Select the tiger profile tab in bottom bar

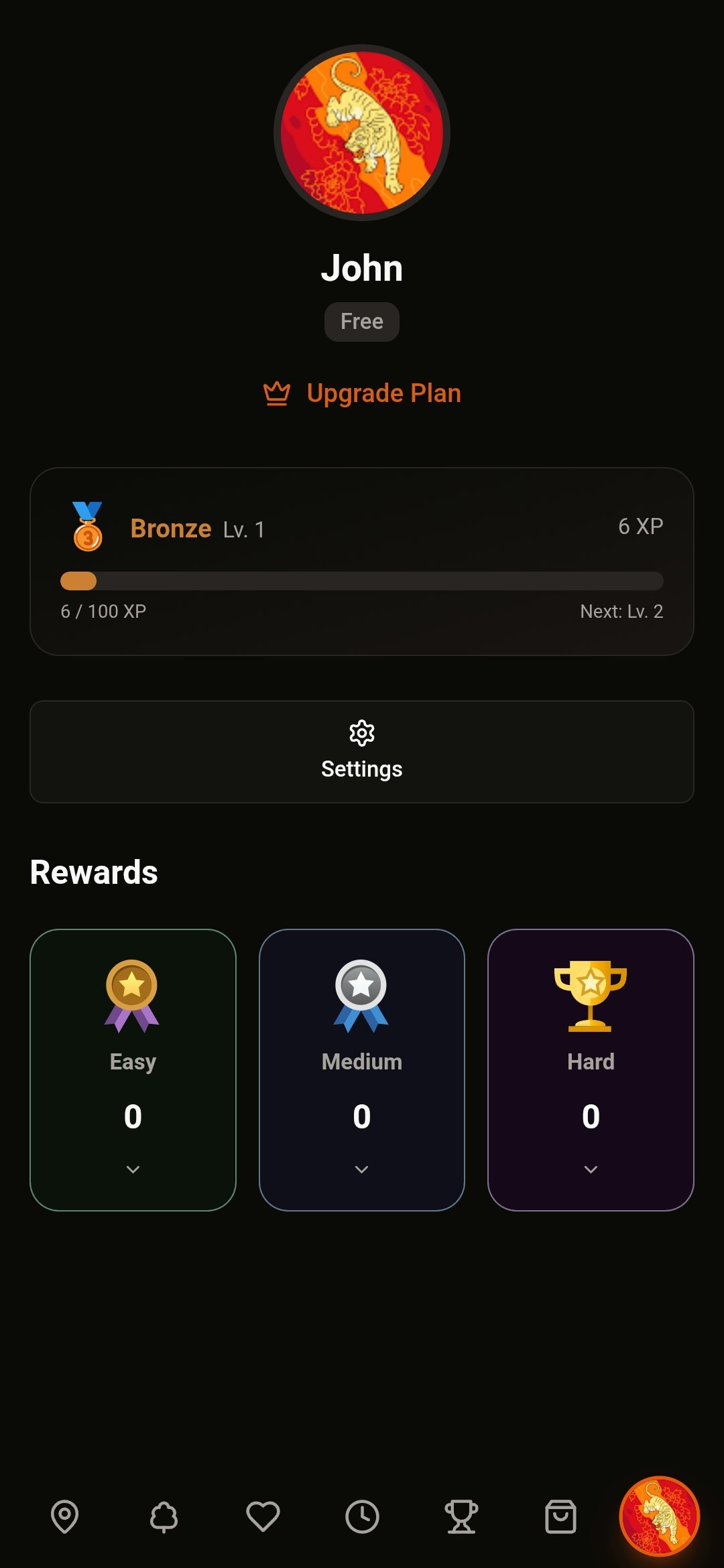[660, 1516]
